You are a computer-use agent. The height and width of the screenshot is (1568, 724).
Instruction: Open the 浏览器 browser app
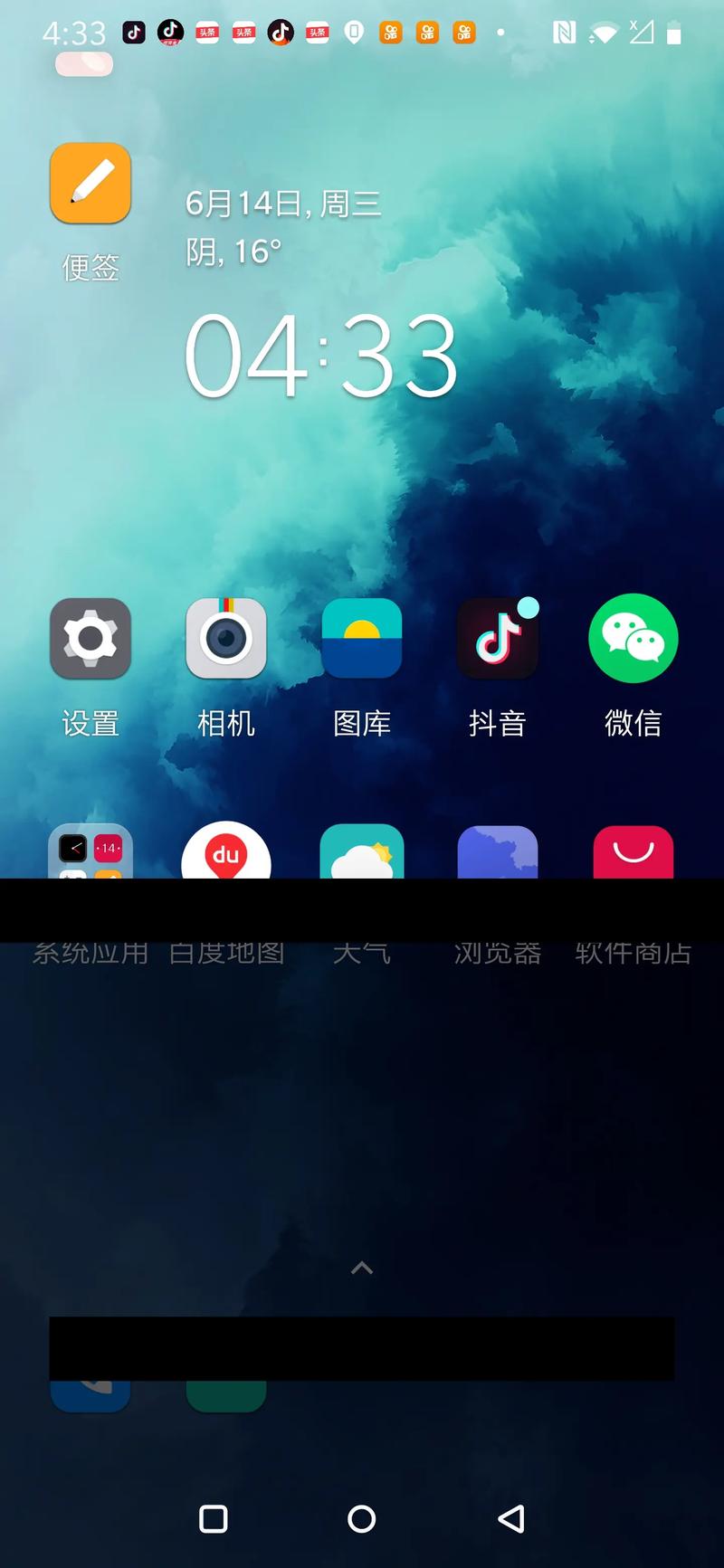tap(498, 852)
